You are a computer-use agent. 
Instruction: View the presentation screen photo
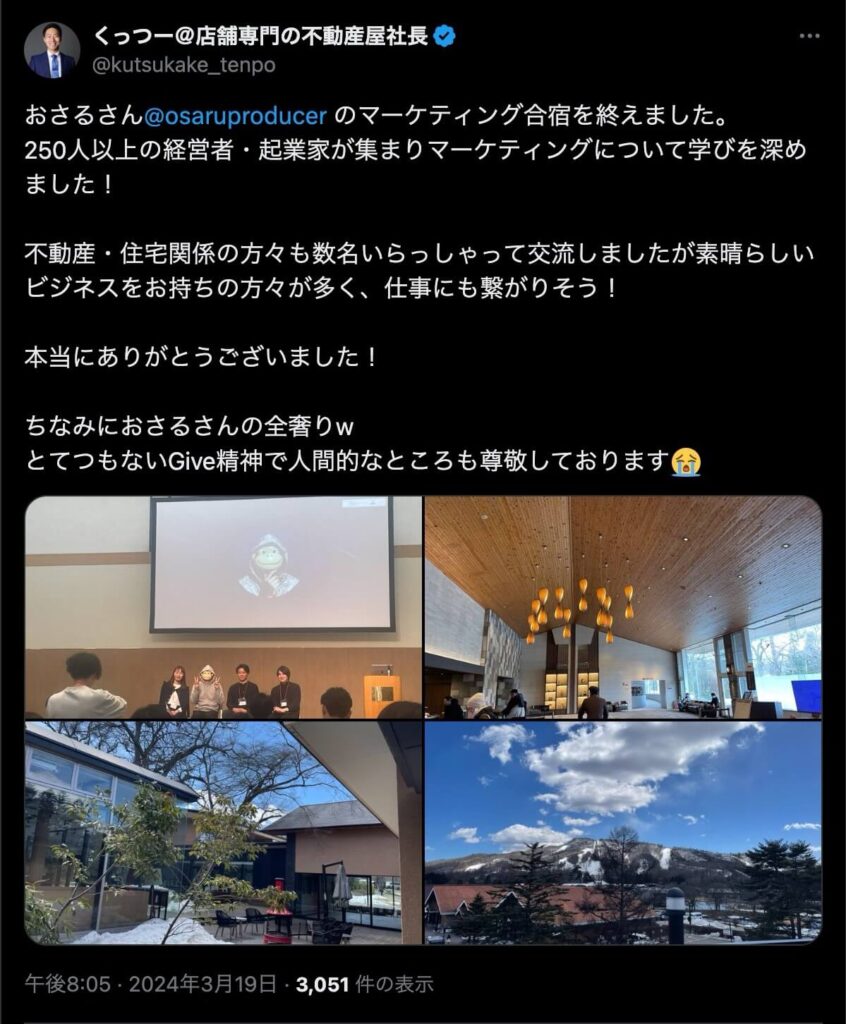[x=224, y=607]
